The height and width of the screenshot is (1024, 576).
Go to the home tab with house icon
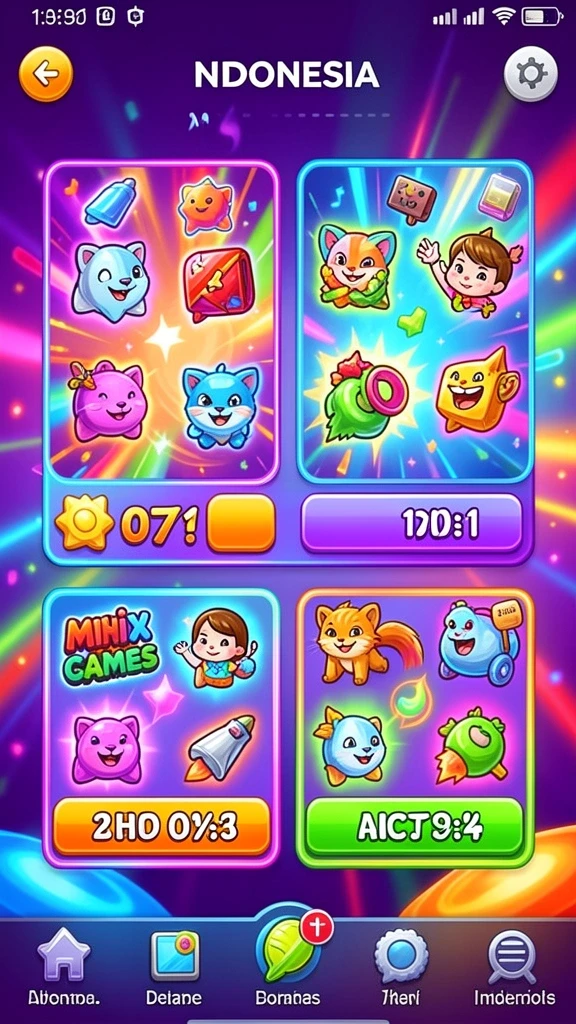63,969
